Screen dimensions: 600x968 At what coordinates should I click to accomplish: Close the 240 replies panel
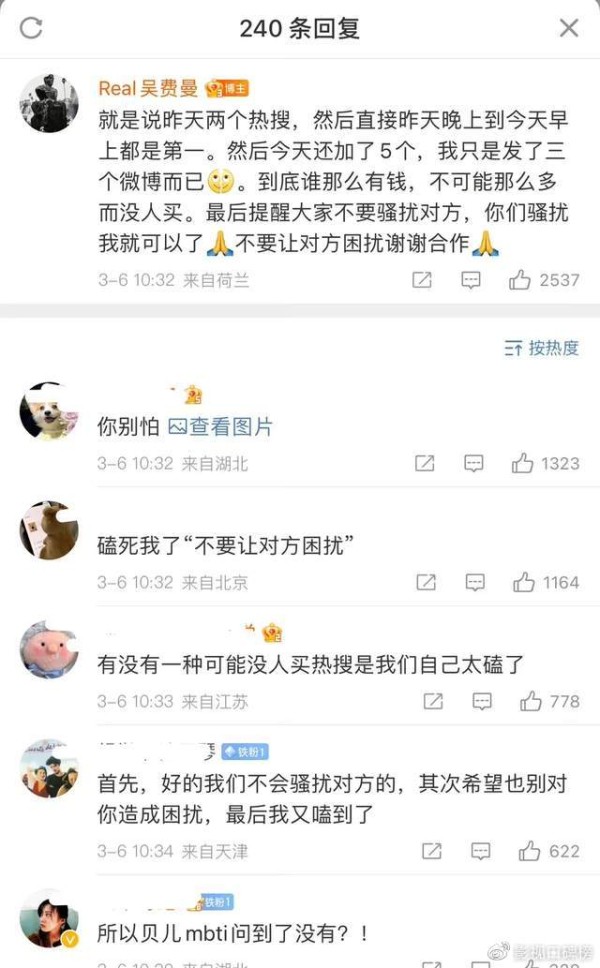(x=569, y=28)
